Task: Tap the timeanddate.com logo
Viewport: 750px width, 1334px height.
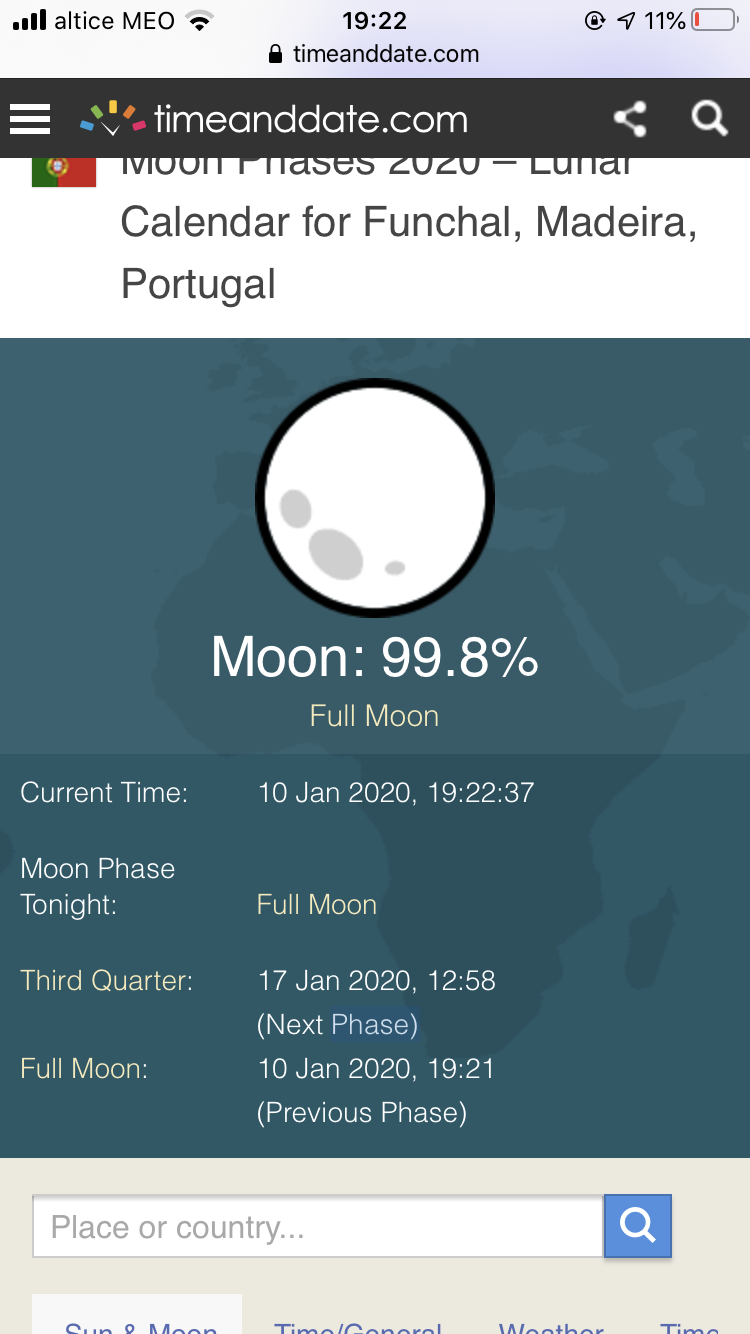Action: [x=274, y=119]
